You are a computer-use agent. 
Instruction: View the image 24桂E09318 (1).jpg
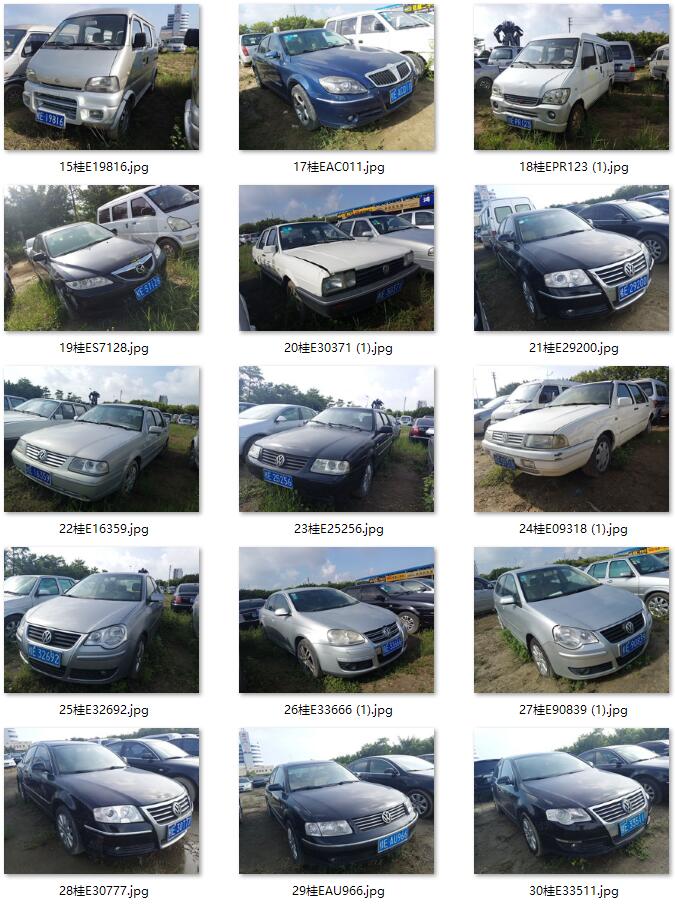click(x=571, y=439)
